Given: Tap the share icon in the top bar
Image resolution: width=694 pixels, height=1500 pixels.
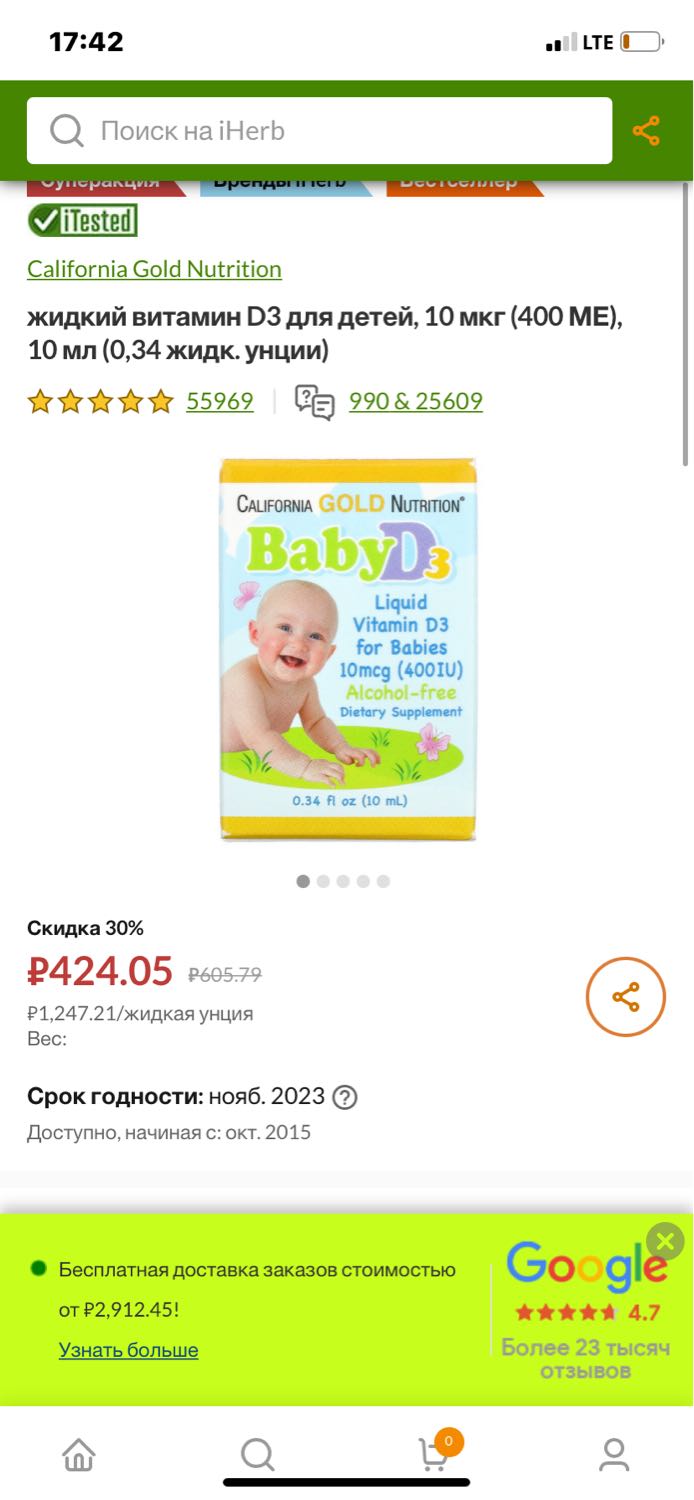Looking at the screenshot, I should (646, 131).
